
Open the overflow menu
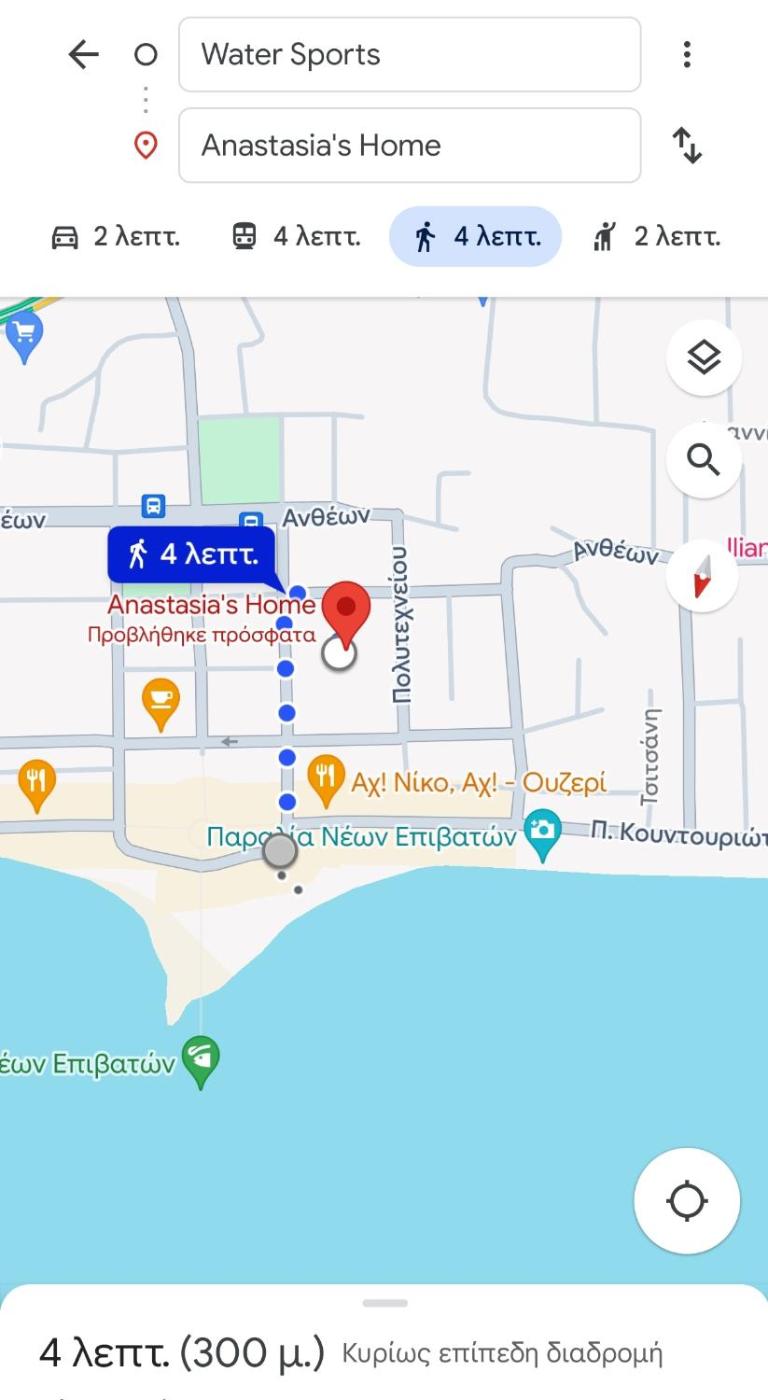click(x=686, y=55)
